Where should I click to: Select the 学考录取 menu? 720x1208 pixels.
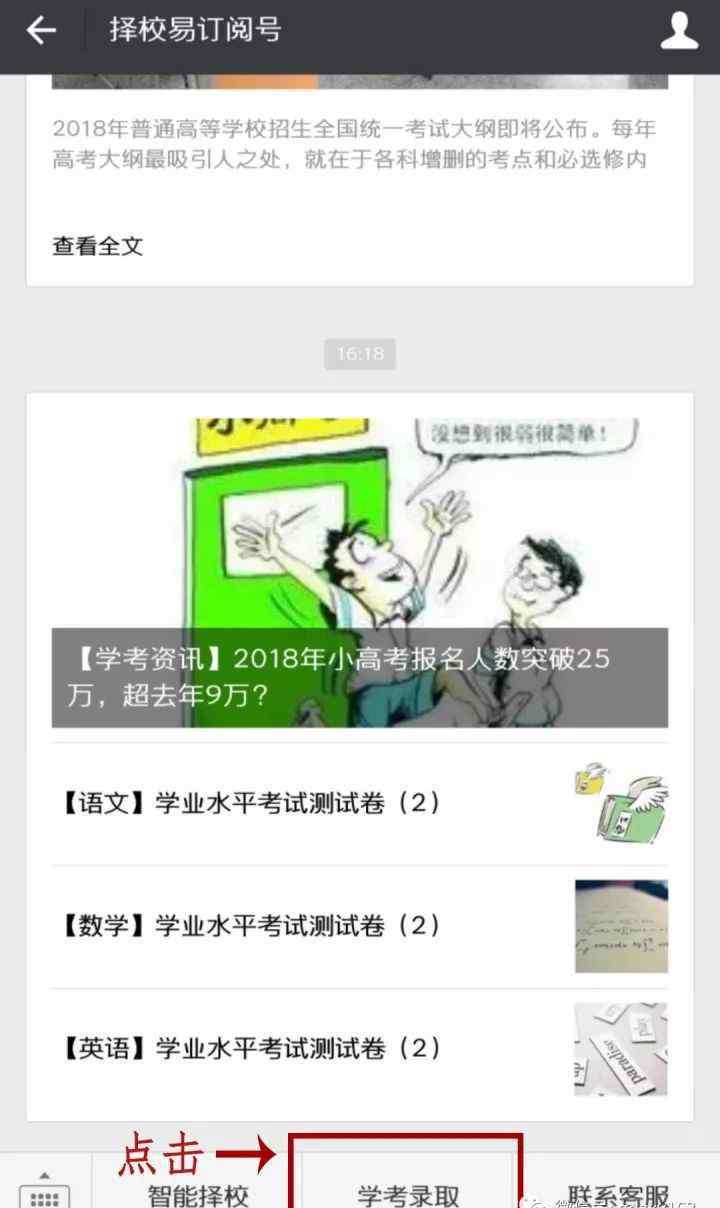point(408,1194)
